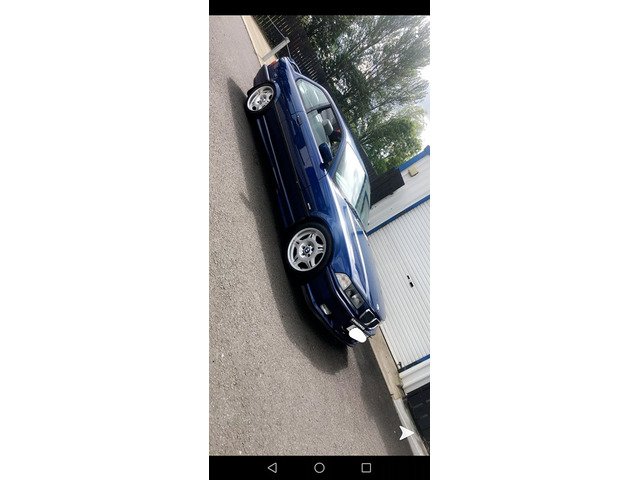Tap the white send arrow
The height and width of the screenshot is (480, 640).
pos(406,433)
